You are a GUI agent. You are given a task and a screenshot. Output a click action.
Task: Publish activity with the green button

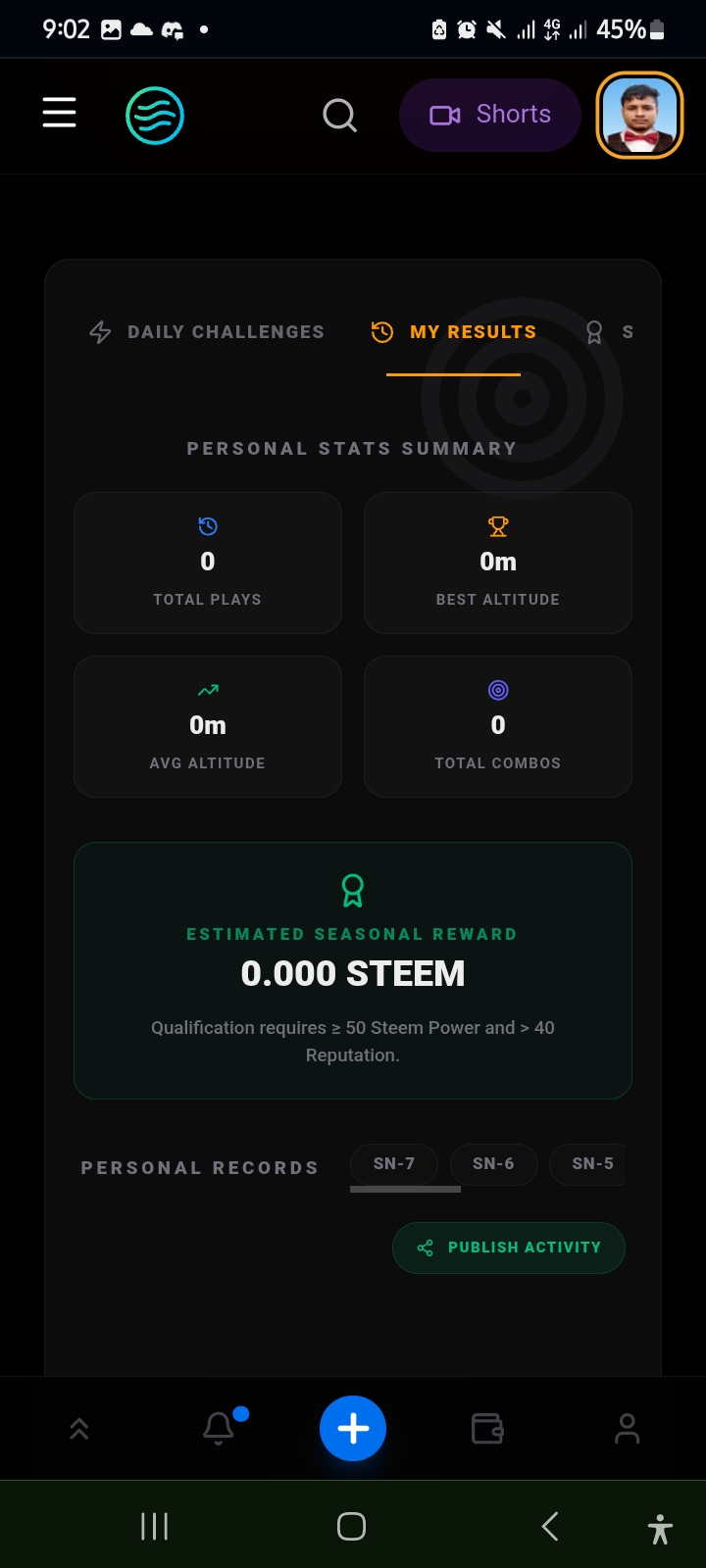(x=509, y=1248)
